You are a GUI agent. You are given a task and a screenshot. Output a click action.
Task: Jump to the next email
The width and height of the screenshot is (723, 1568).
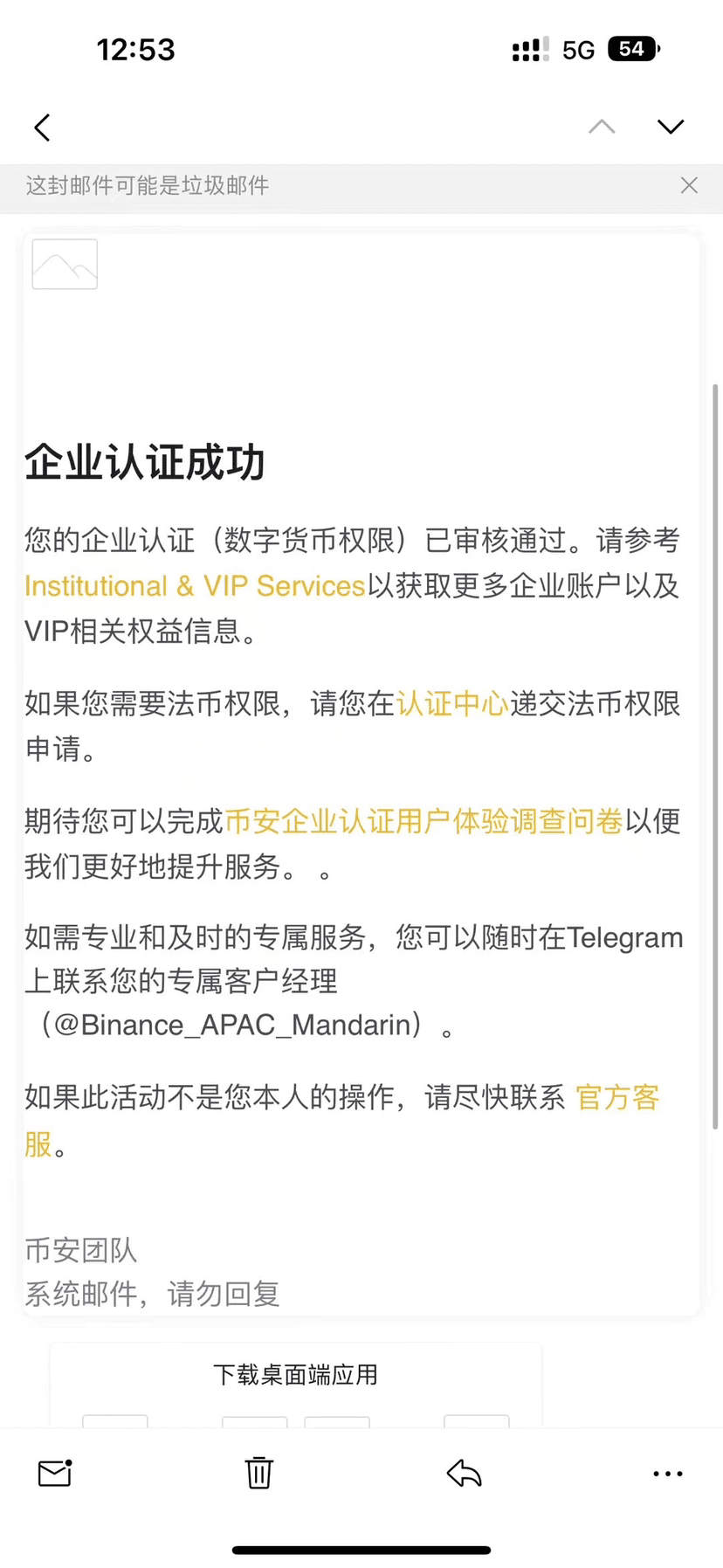tap(670, 128)
